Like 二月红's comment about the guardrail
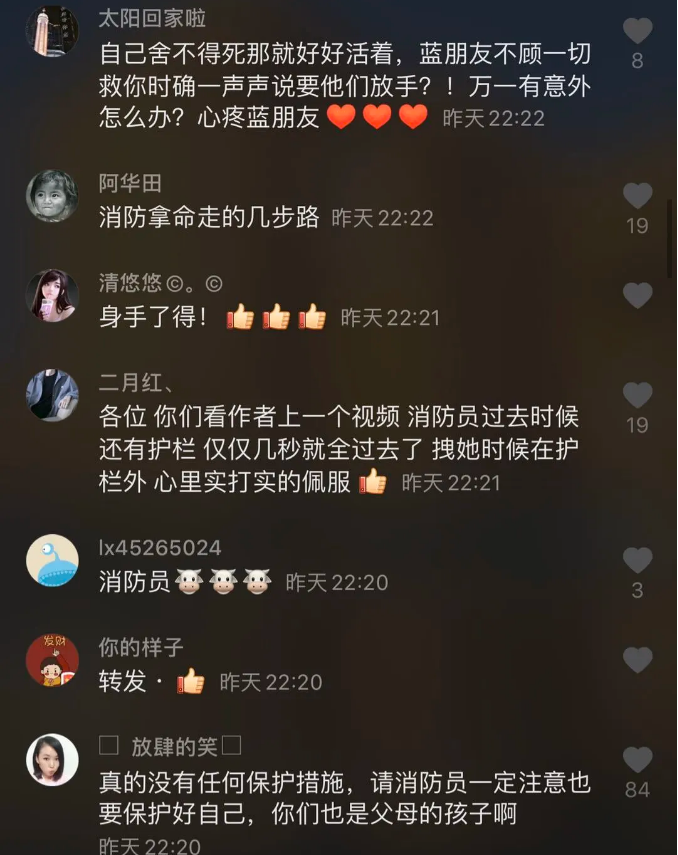The height and width of the screenshot is (855, 678). pyautogui.click(x=637, y=395)
